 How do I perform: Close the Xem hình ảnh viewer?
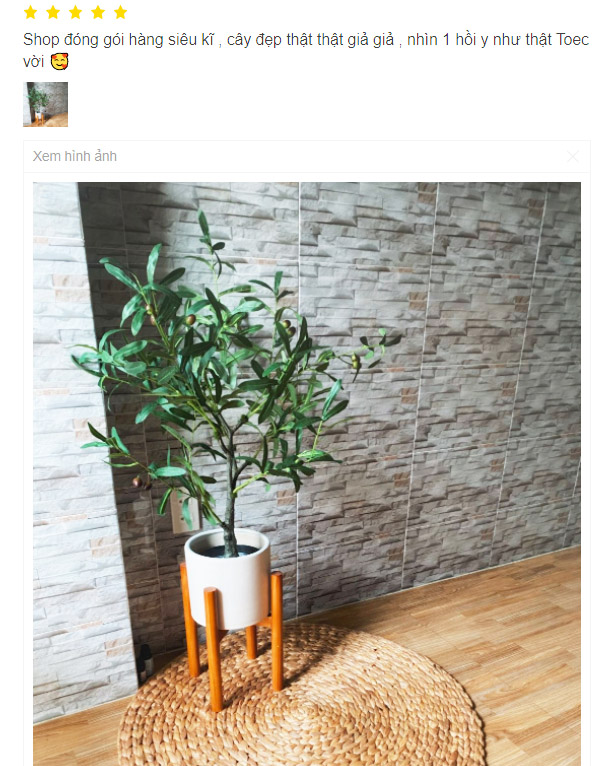pyautogui.click(x=573, y=157)
